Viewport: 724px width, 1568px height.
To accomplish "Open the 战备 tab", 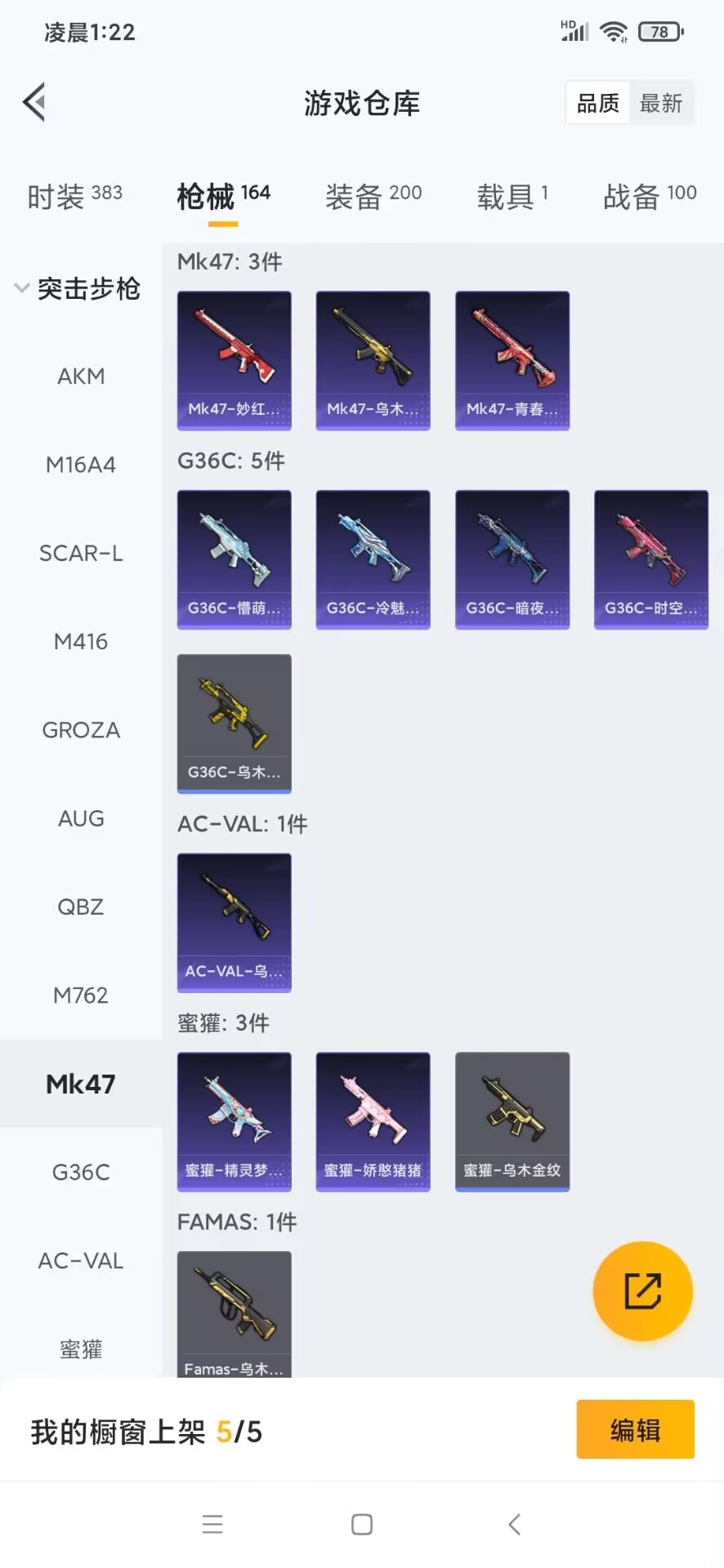I will [650, 195].
